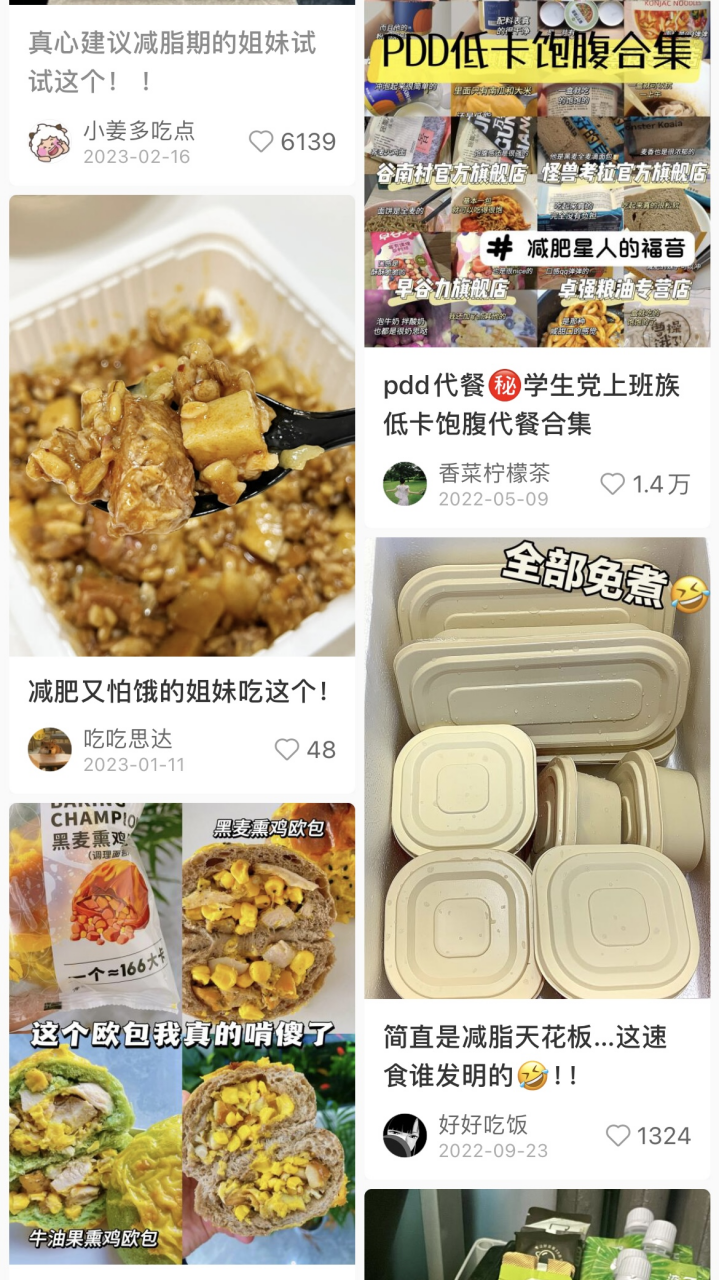Like the post by 小姜多吃点
Image resolution: width=719 pixels, height=1280 pixels.
pos(262,142)
